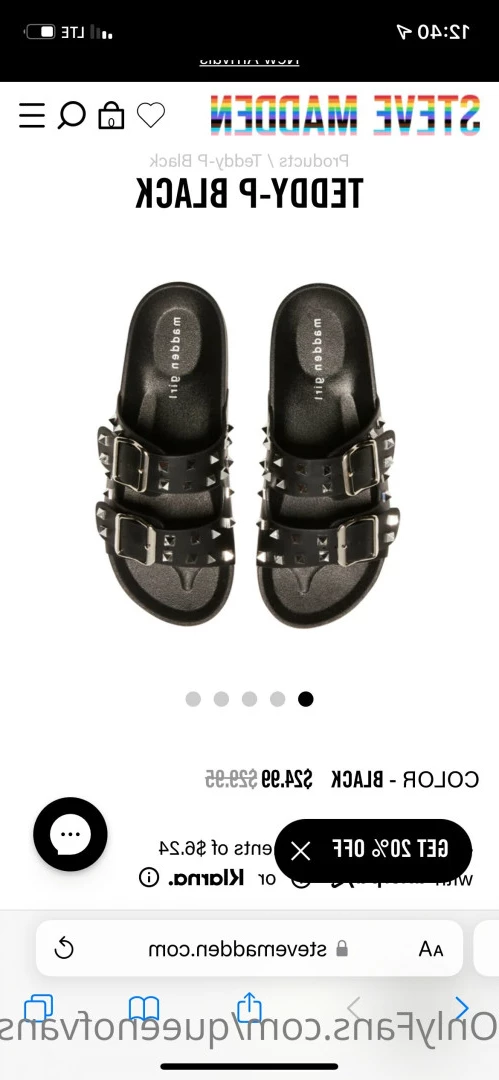
Task: Open the Get 20% Off offer
Action: pyautogui.click(x=390, y=849)
